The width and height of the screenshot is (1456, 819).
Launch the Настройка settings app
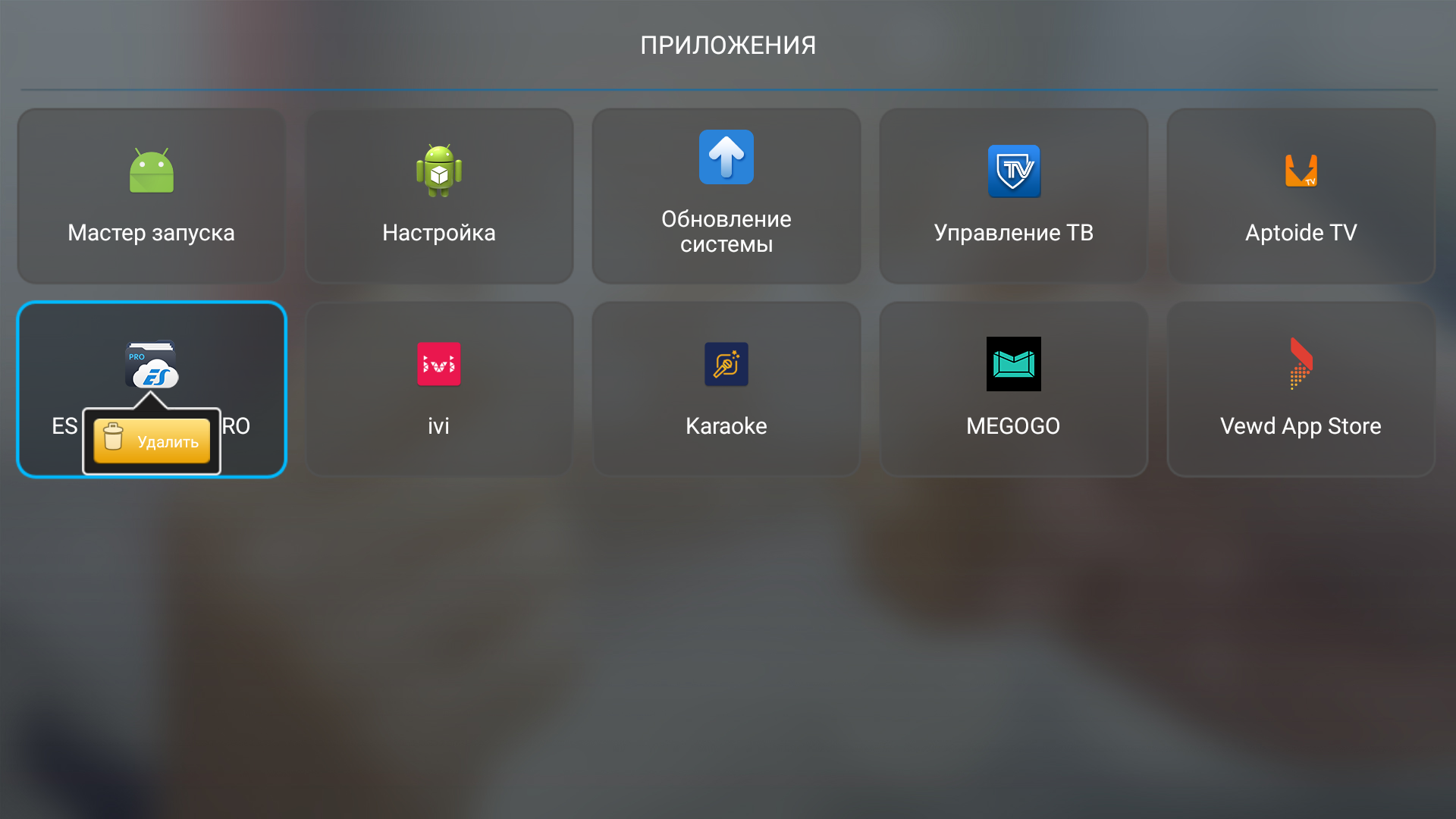tap(439, 196)
